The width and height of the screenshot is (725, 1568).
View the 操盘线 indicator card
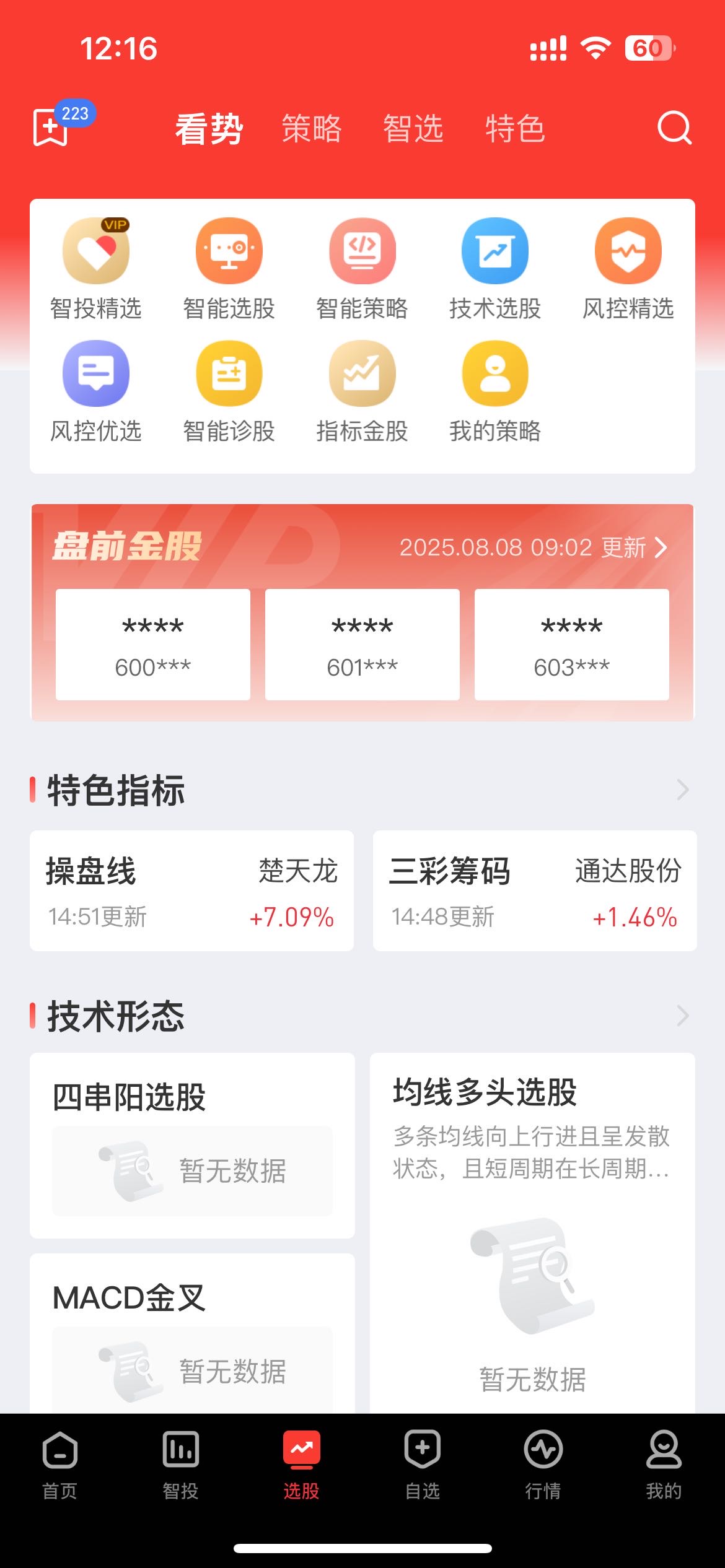tap(191, 891)
